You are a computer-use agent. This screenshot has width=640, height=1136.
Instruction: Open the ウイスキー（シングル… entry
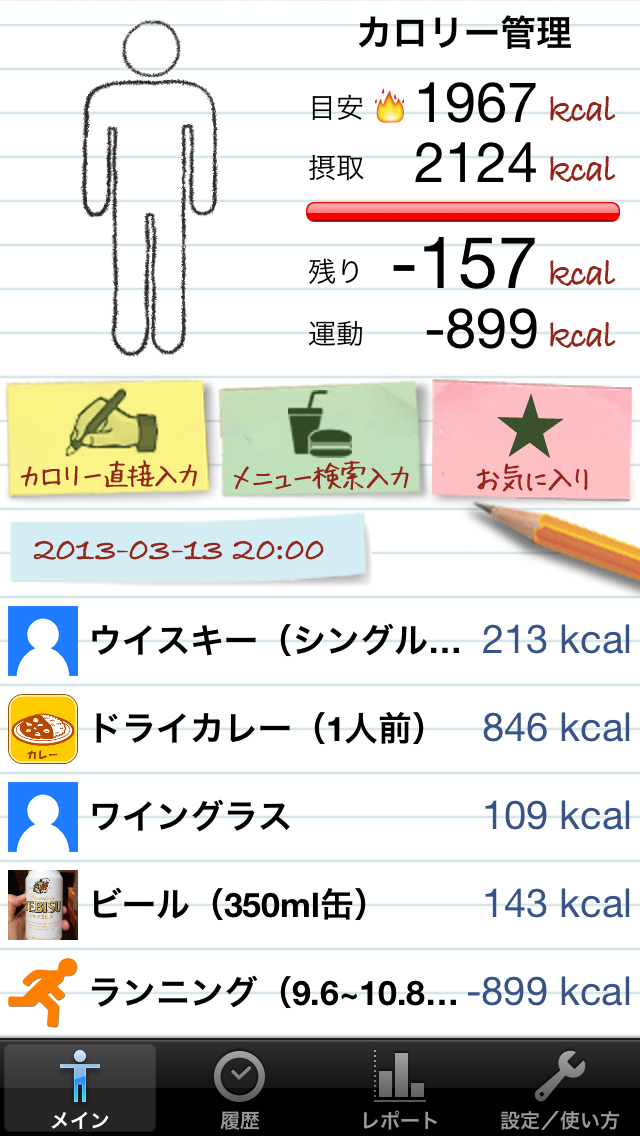[x=320, y=640]
